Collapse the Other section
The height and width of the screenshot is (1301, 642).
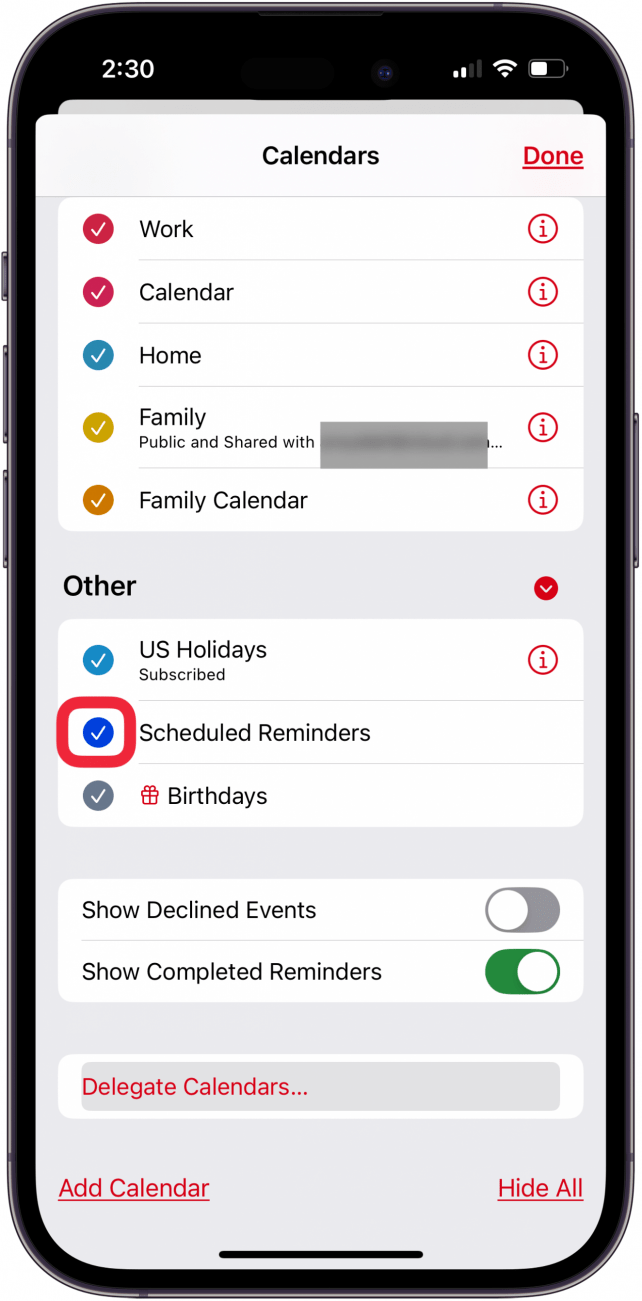(545, 588)
